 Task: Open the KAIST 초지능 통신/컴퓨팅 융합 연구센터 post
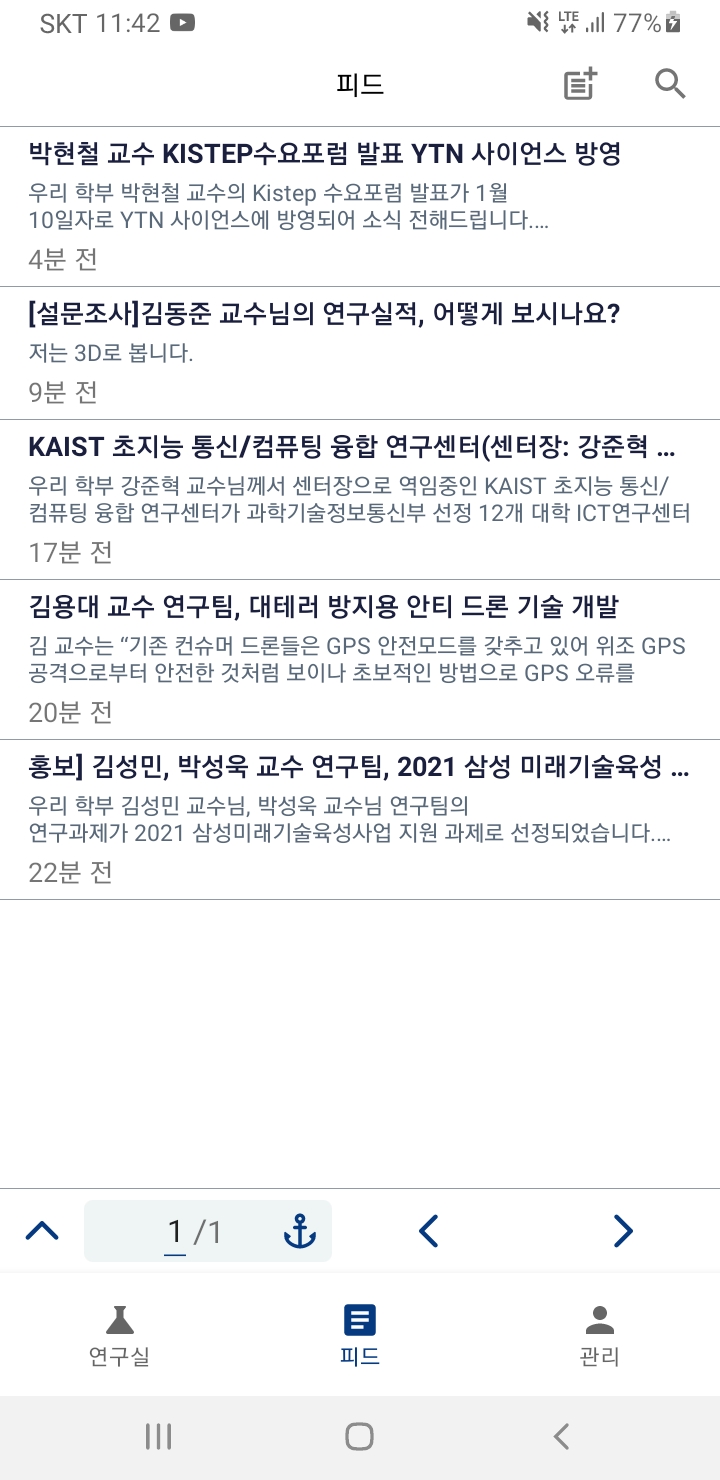pos(360,498)
